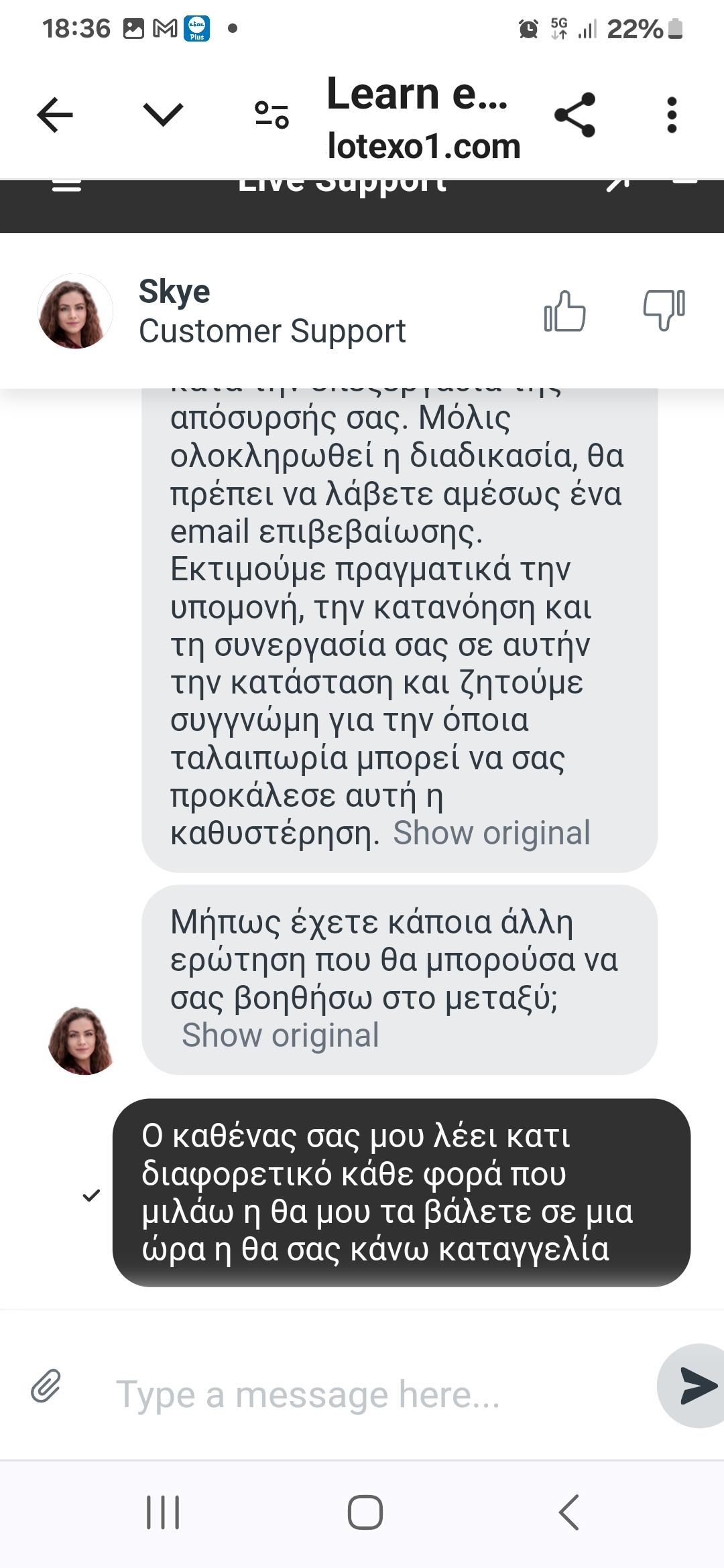This screenshot has width=724, height=1568.
Task: Rate Skye with thumbs down
Action: pyautogui.click(x=664, y=311)
